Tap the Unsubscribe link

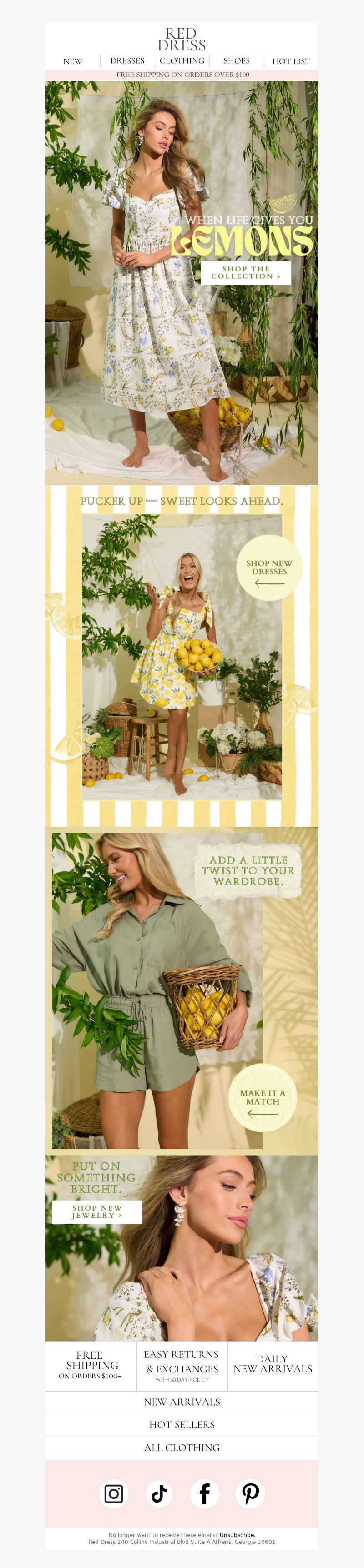(236, 1535)
